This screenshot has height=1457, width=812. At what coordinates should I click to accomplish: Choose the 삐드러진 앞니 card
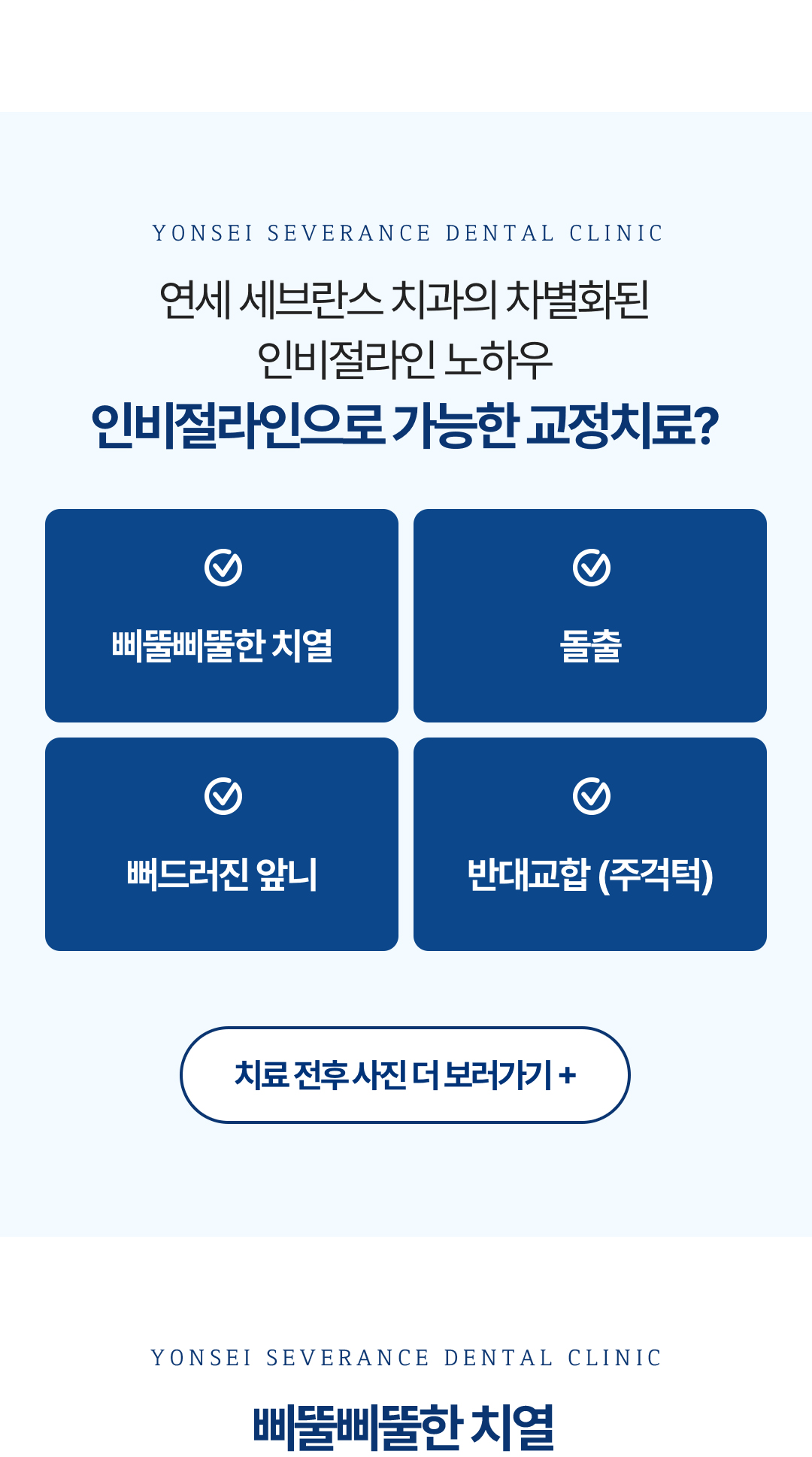pos(222,844)
